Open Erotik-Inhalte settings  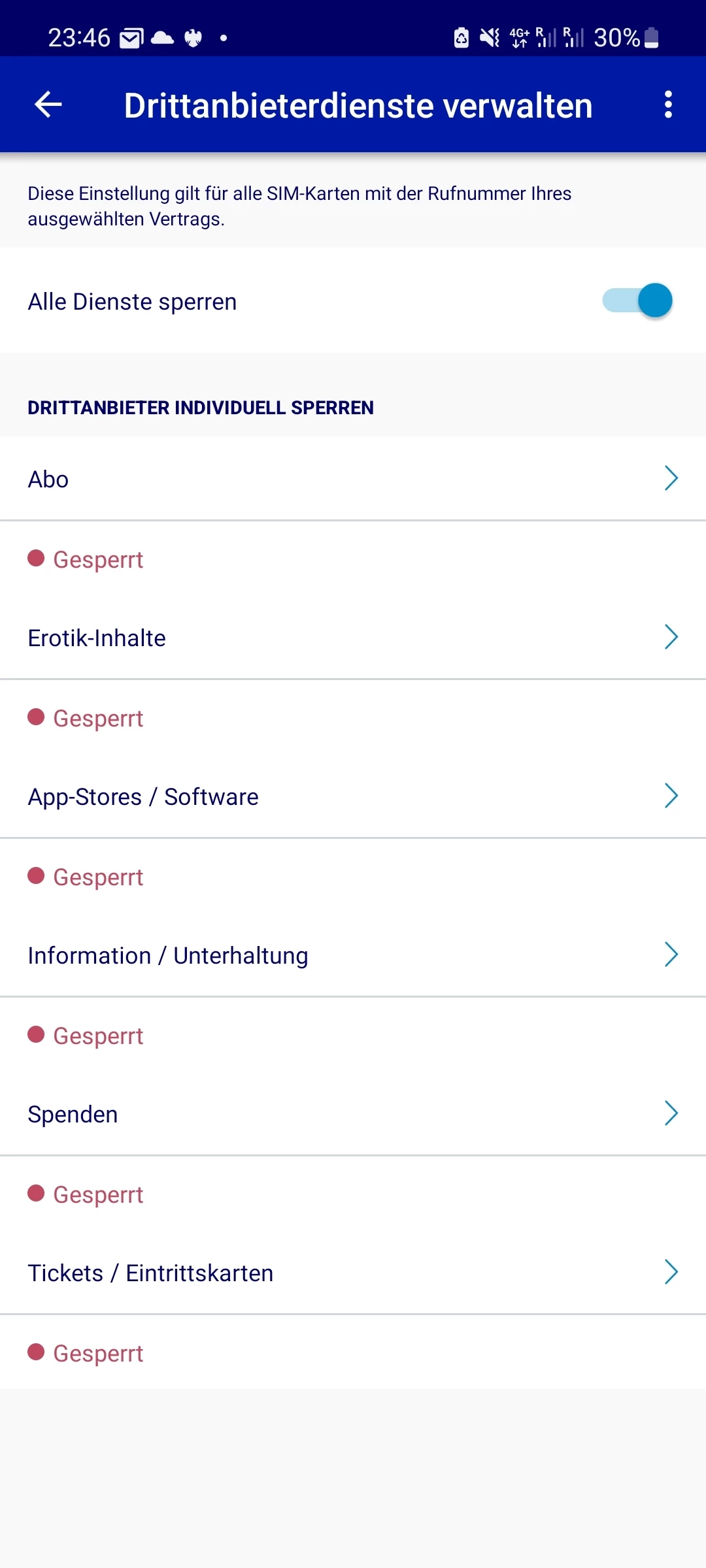pyautogui.click(x=353, y=638)
